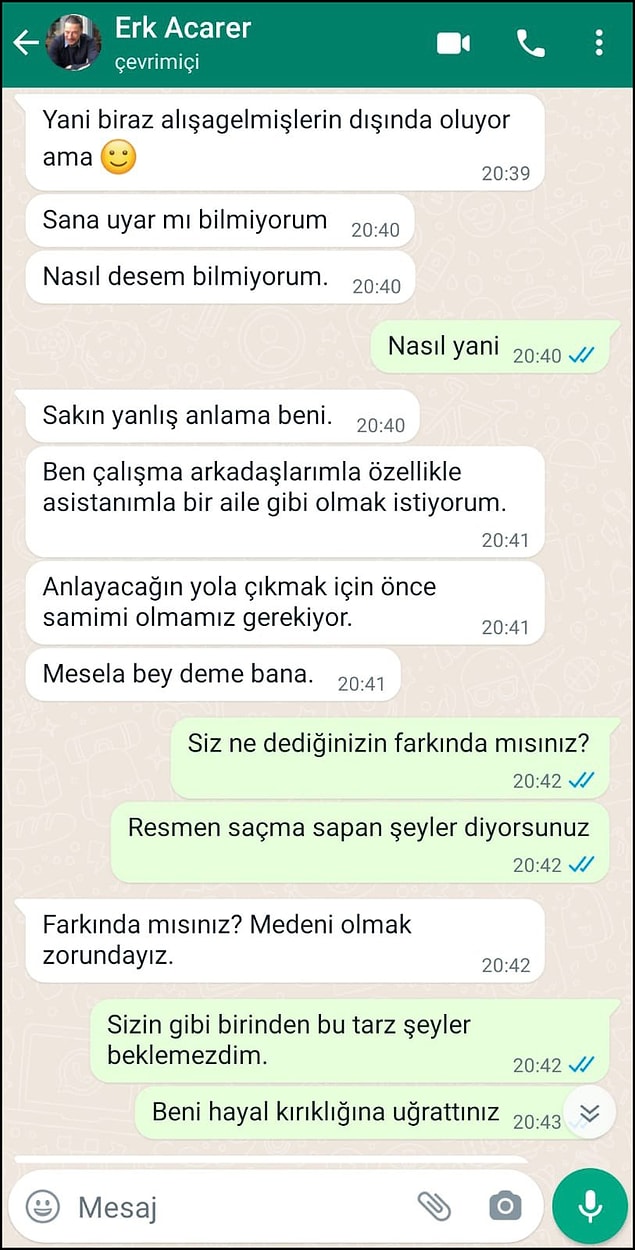Open the camera to send a photo

(x=505, y=1206)
